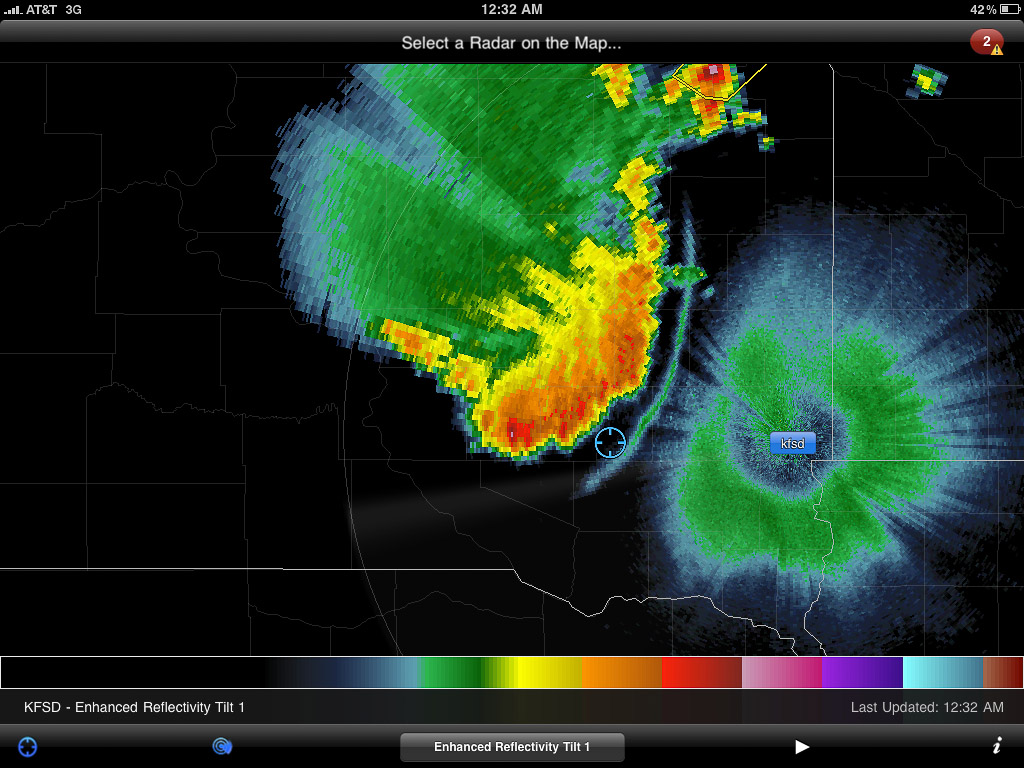Center map on current location
This screenshot has width=1024, height=768.
[x=28, y=746]
